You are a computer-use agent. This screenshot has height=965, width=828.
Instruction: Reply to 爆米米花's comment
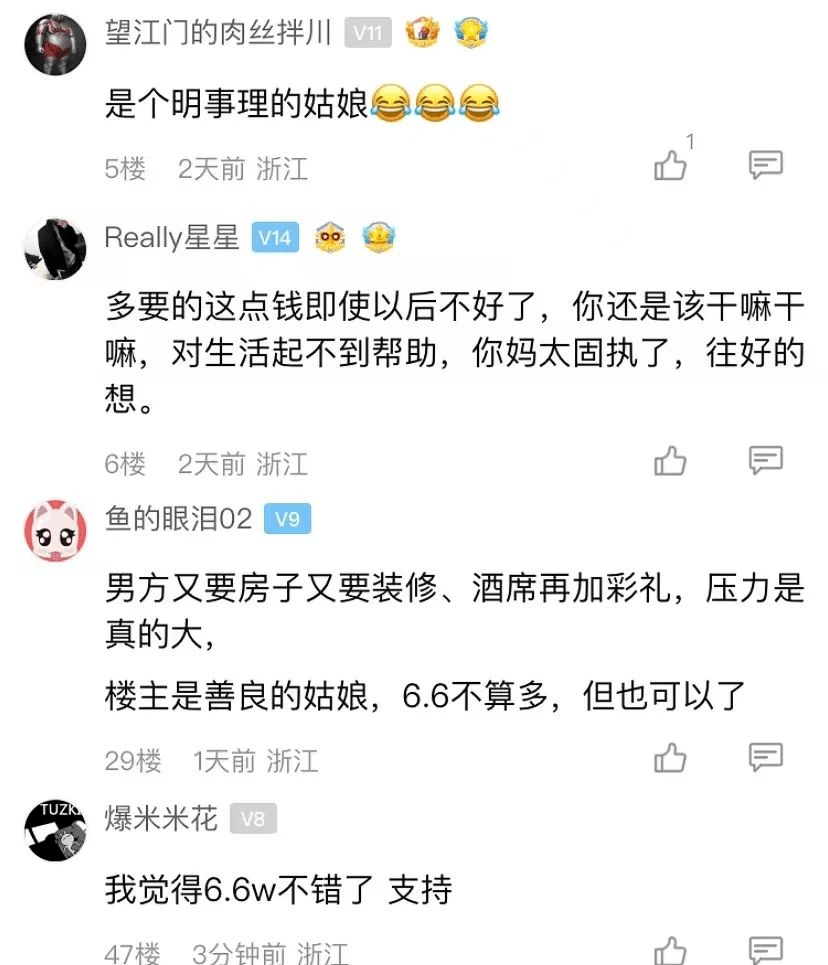(x=766, y=950)
